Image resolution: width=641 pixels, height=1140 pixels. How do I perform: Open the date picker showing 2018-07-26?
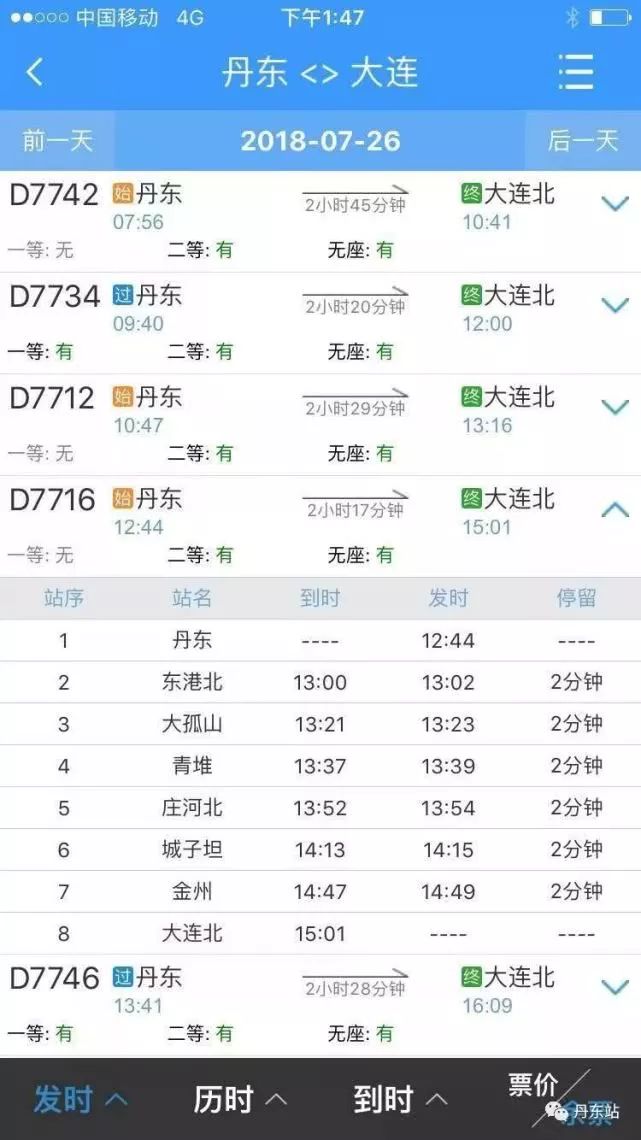320,140
